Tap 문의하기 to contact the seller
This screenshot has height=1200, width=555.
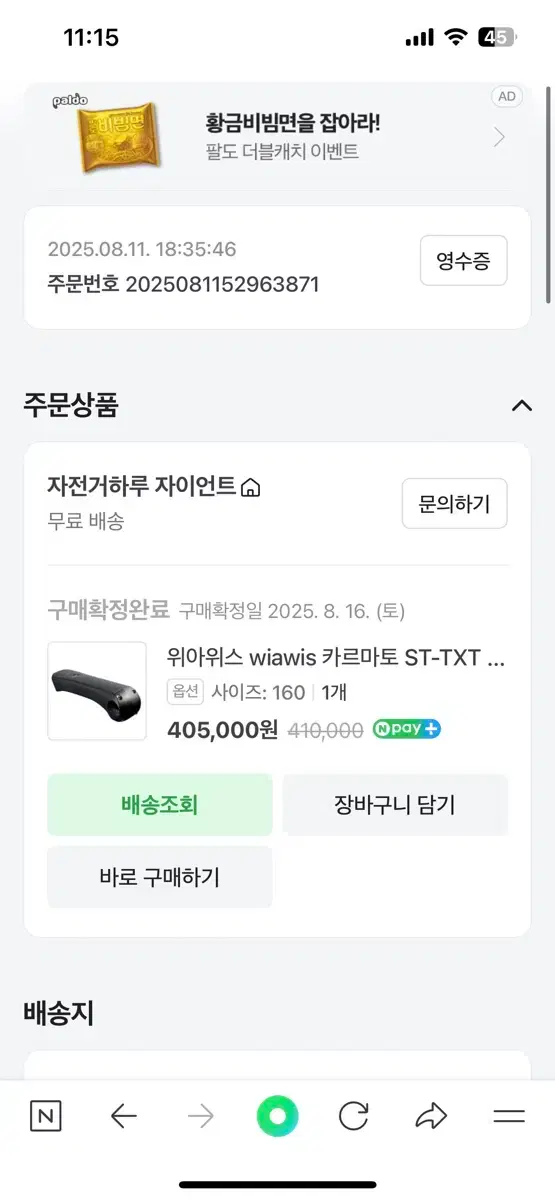[x=455, y=504]
